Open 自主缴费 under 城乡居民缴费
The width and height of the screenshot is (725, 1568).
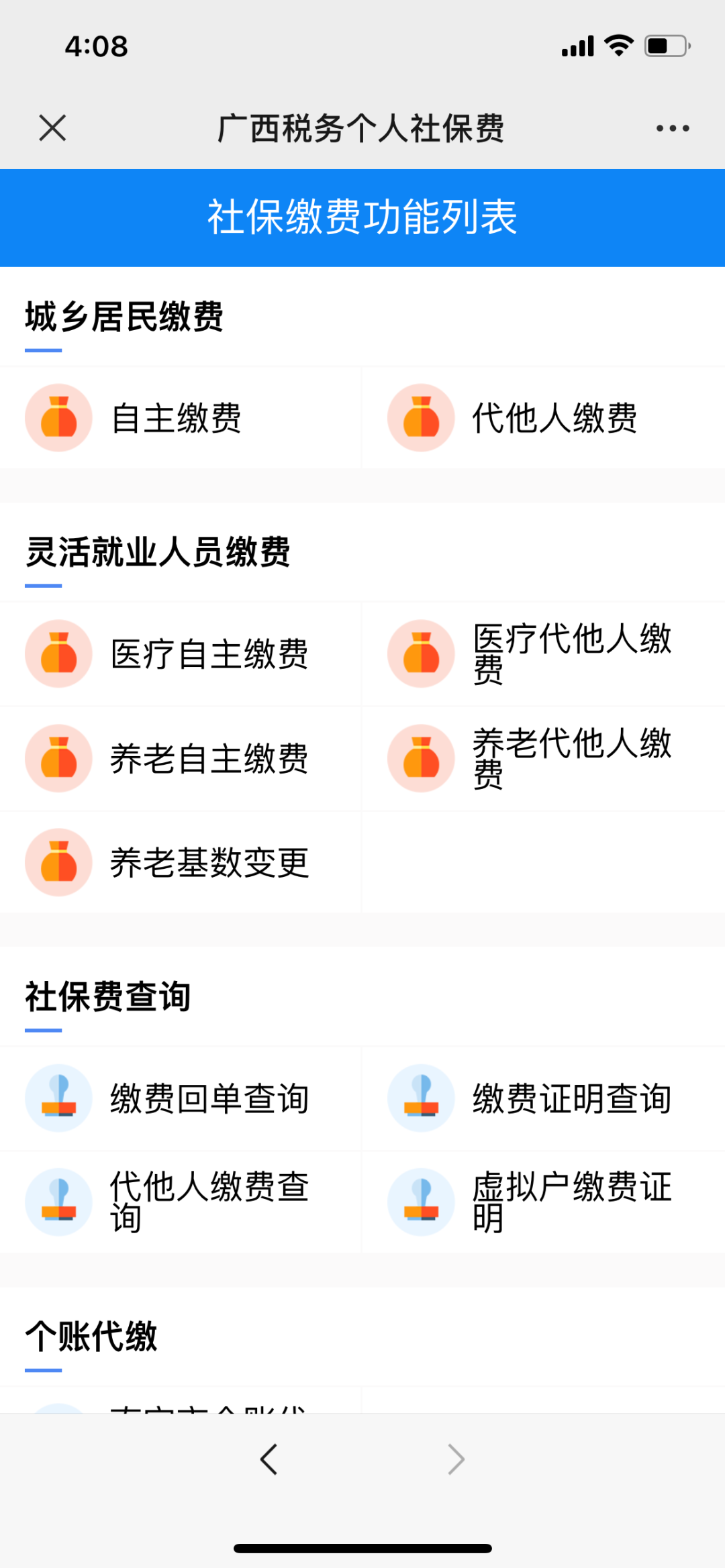click(181, 417)
